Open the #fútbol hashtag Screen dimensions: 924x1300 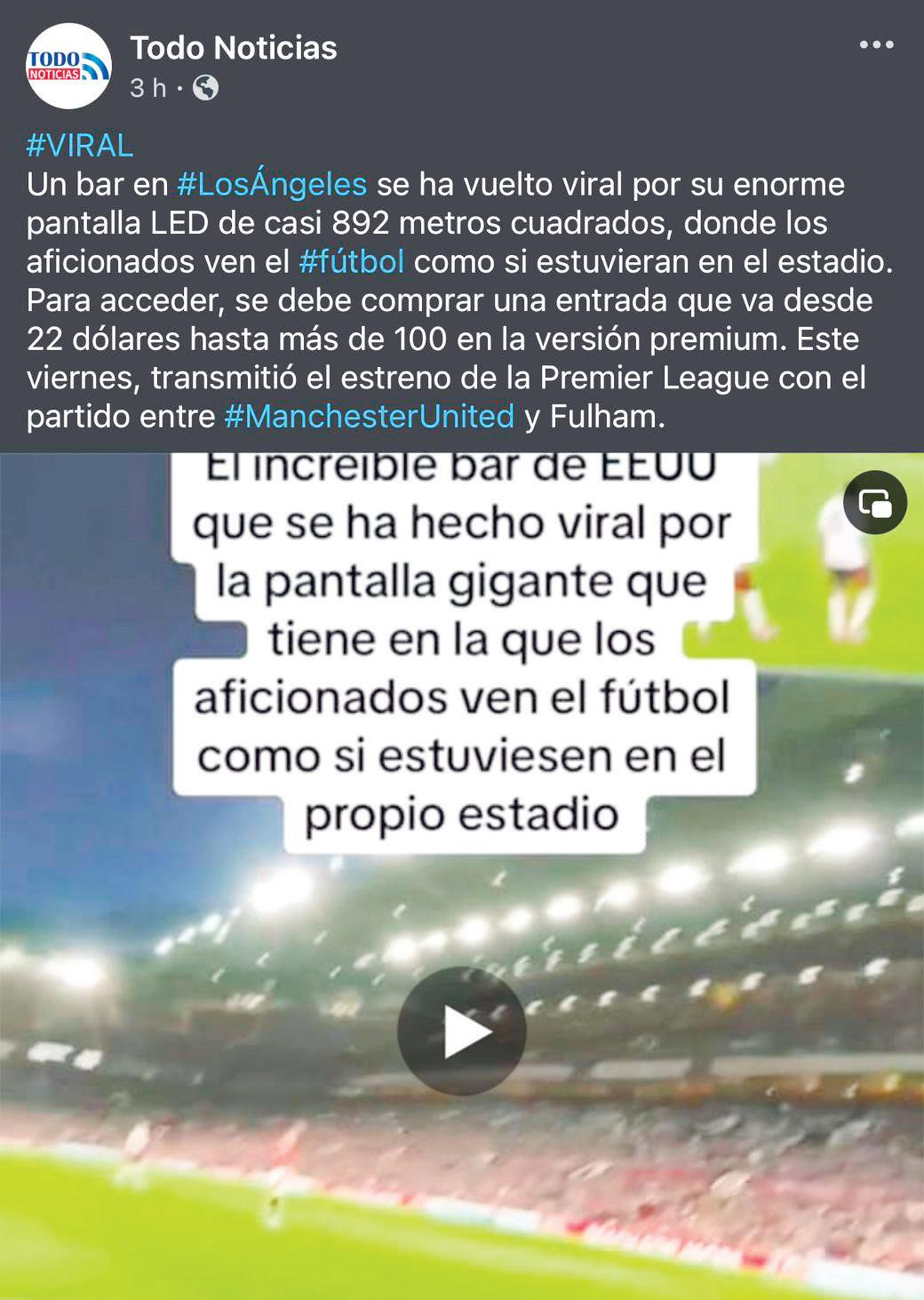pos(352,261)
